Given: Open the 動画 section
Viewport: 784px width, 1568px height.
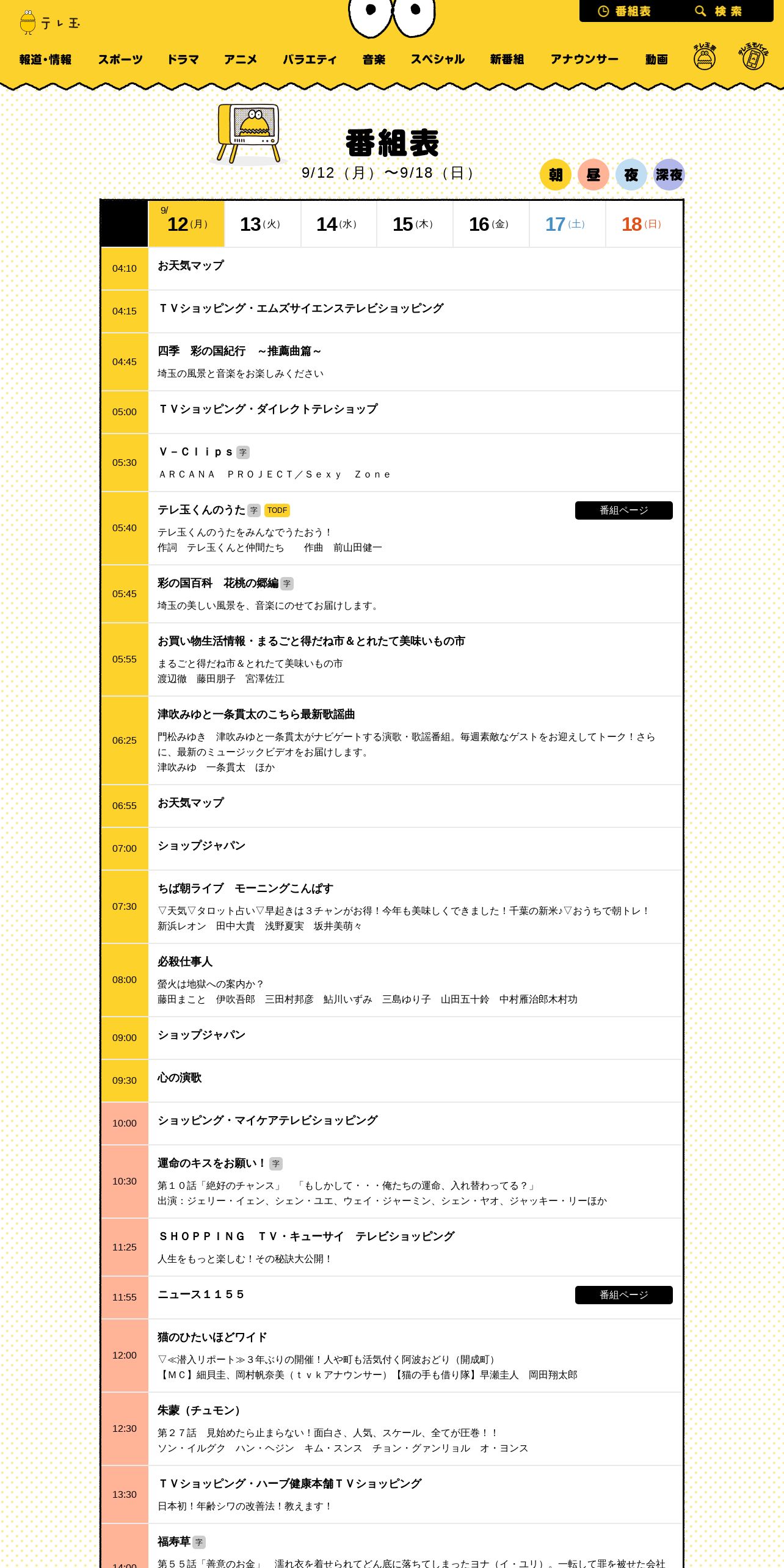Looking at the screenshot, I should coord(656,59).
